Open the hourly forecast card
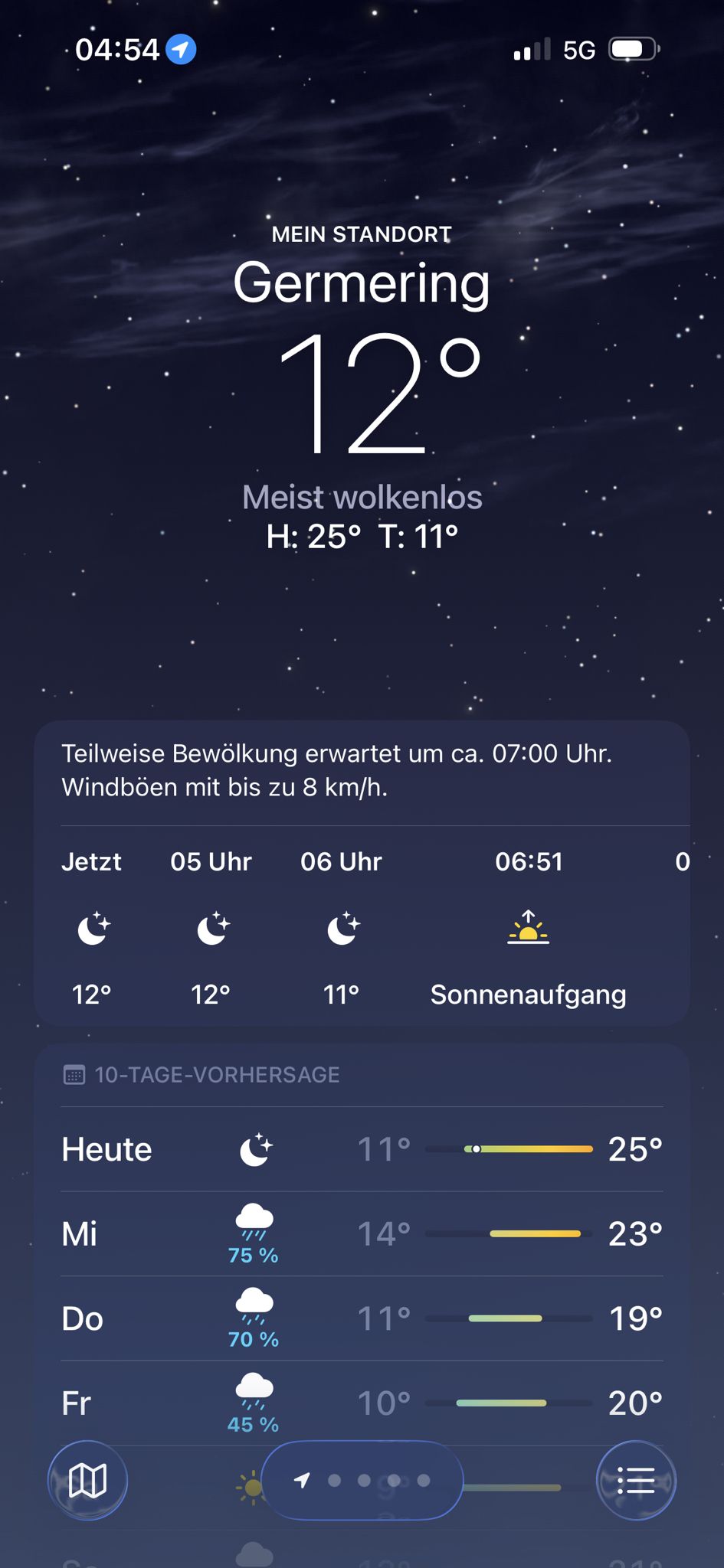724x1568 pixels. click(362, 873)
